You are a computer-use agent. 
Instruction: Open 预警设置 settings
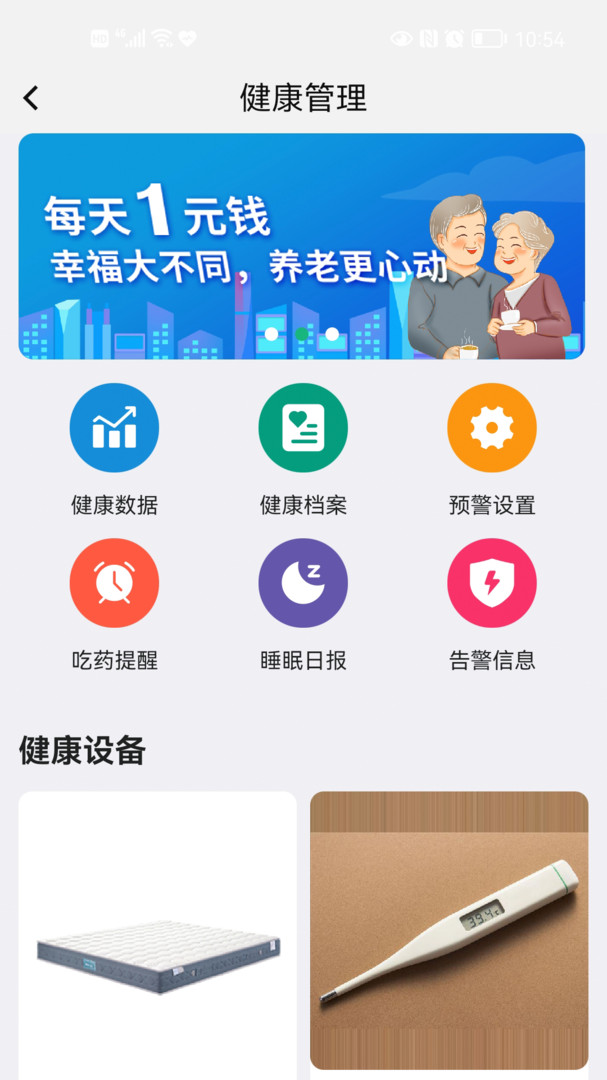[491, 428]
